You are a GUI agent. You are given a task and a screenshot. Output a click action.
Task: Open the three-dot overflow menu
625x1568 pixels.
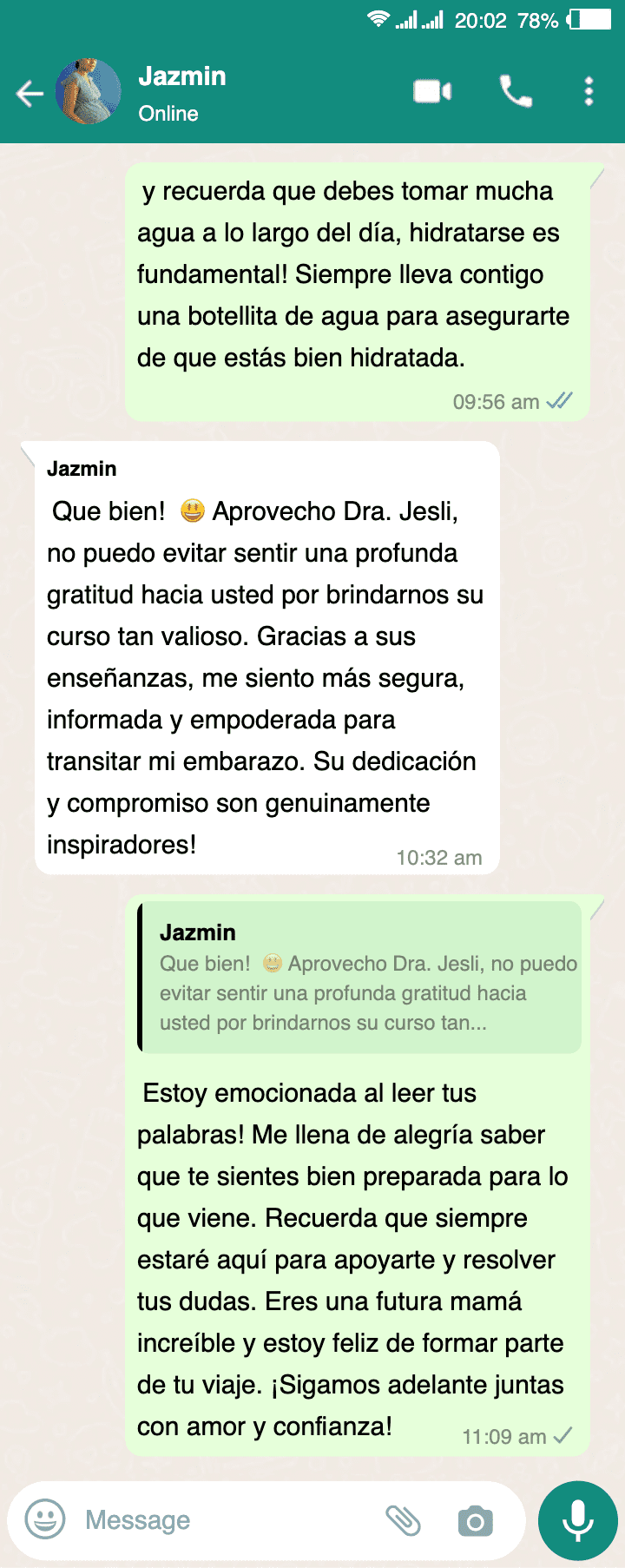[589, 91]
